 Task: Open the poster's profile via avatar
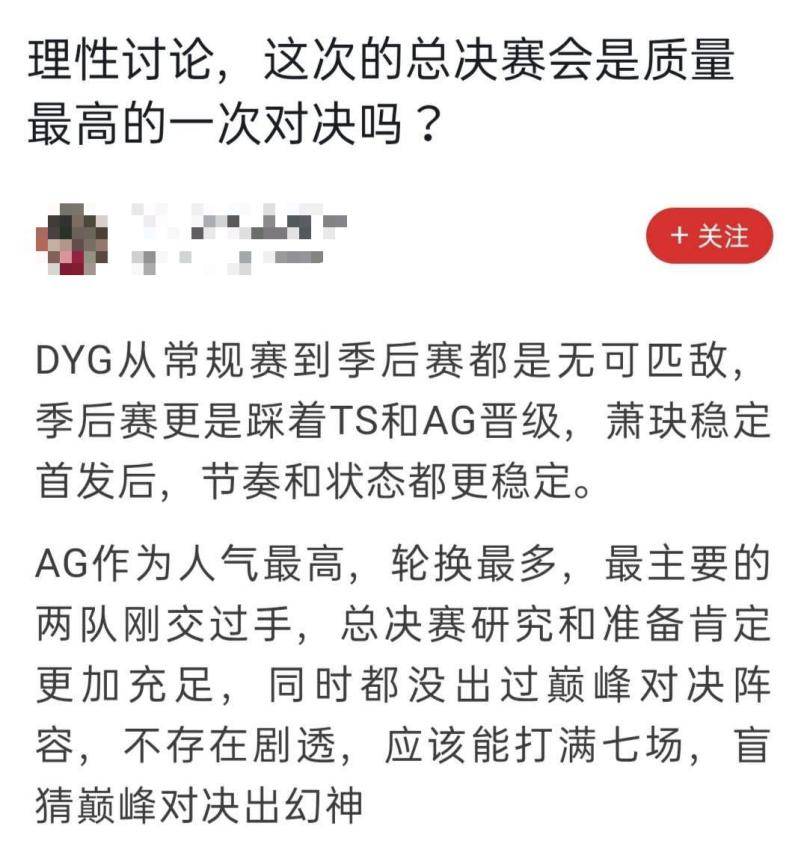[73, 237]
